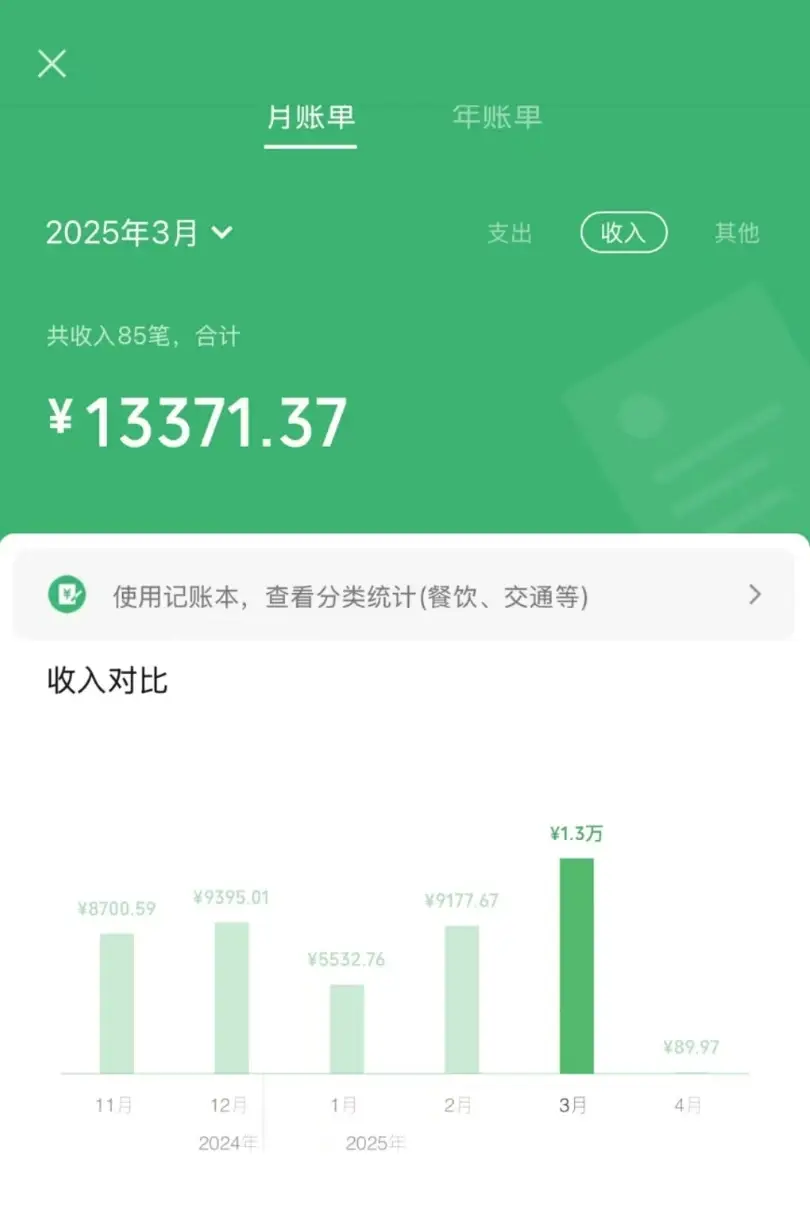Viewport: 810px width, 1210px height.
Task: Tap the total amount ¥13371.37
Action: (198, 419)
